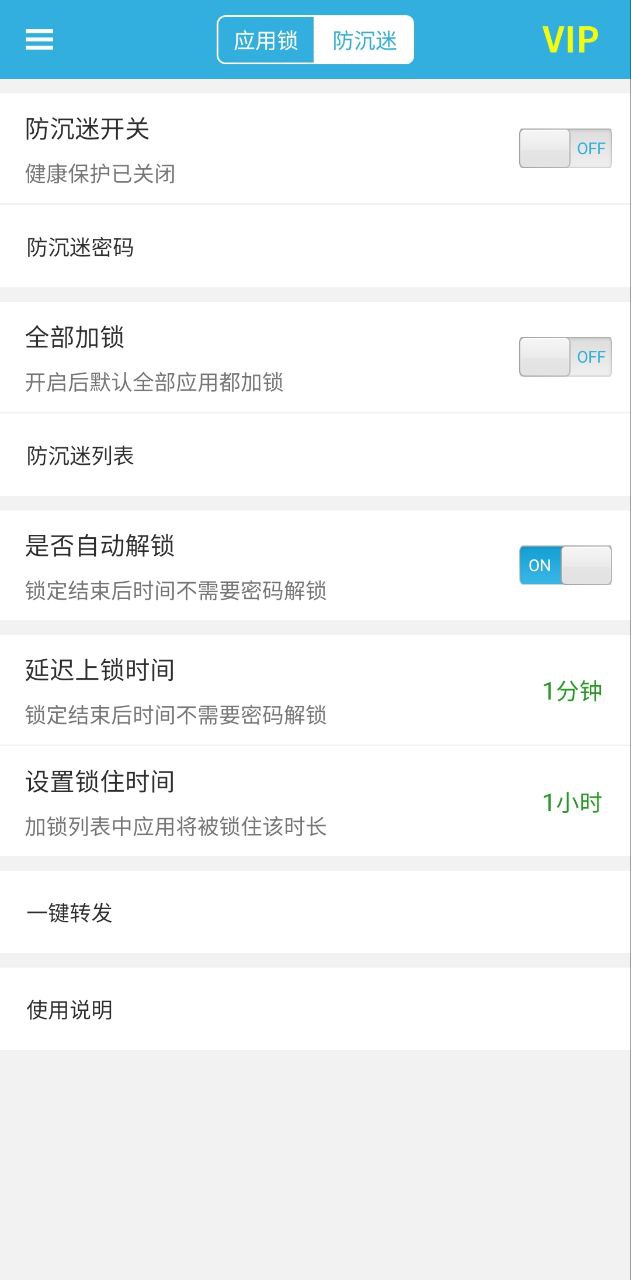Disable the 是否自动解锁 switch
The image size is (631, 1280).
(x=565, y=565)
